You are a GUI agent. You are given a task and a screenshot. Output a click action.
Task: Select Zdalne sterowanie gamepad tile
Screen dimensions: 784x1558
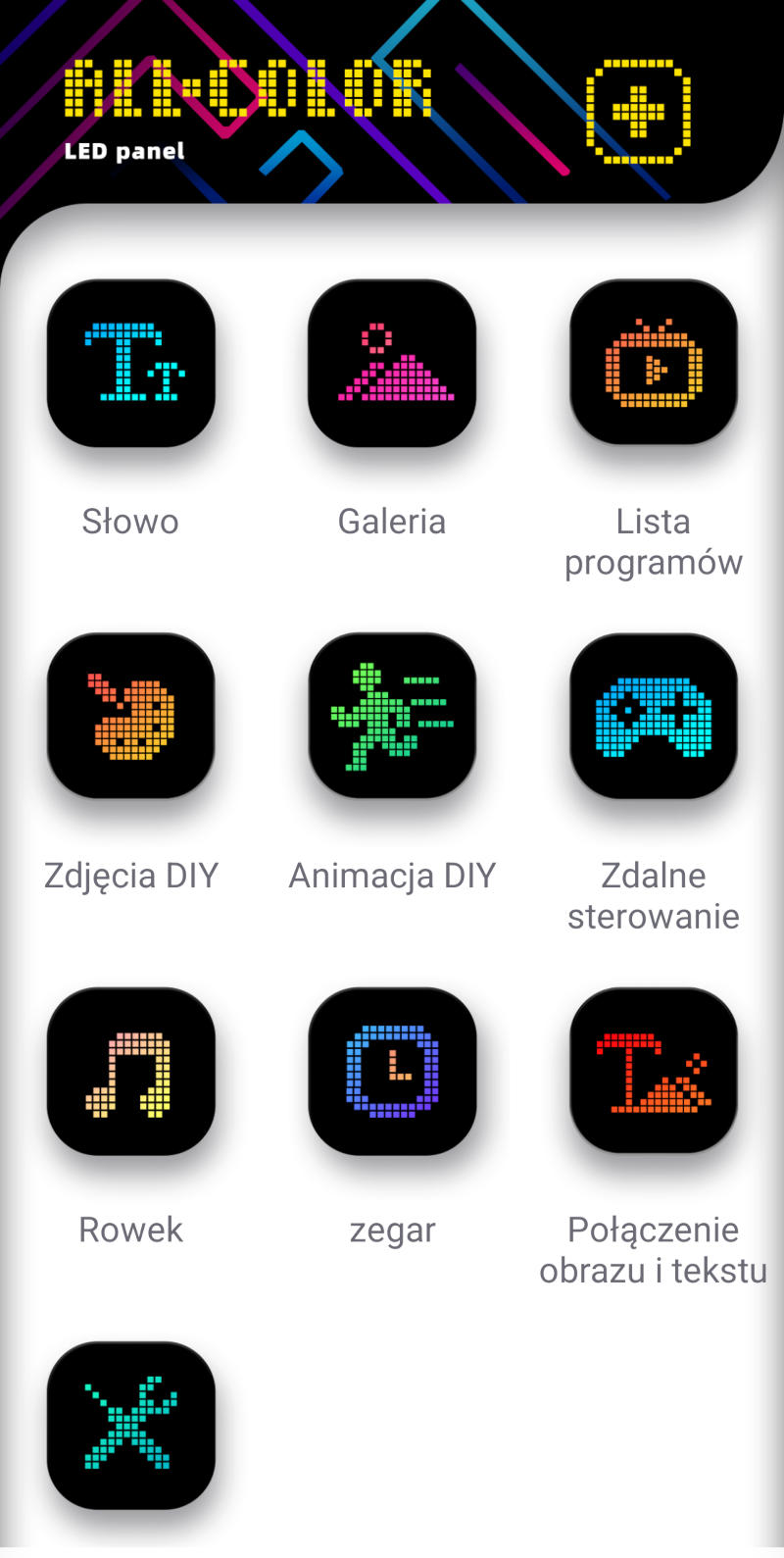tap(654, 717)
